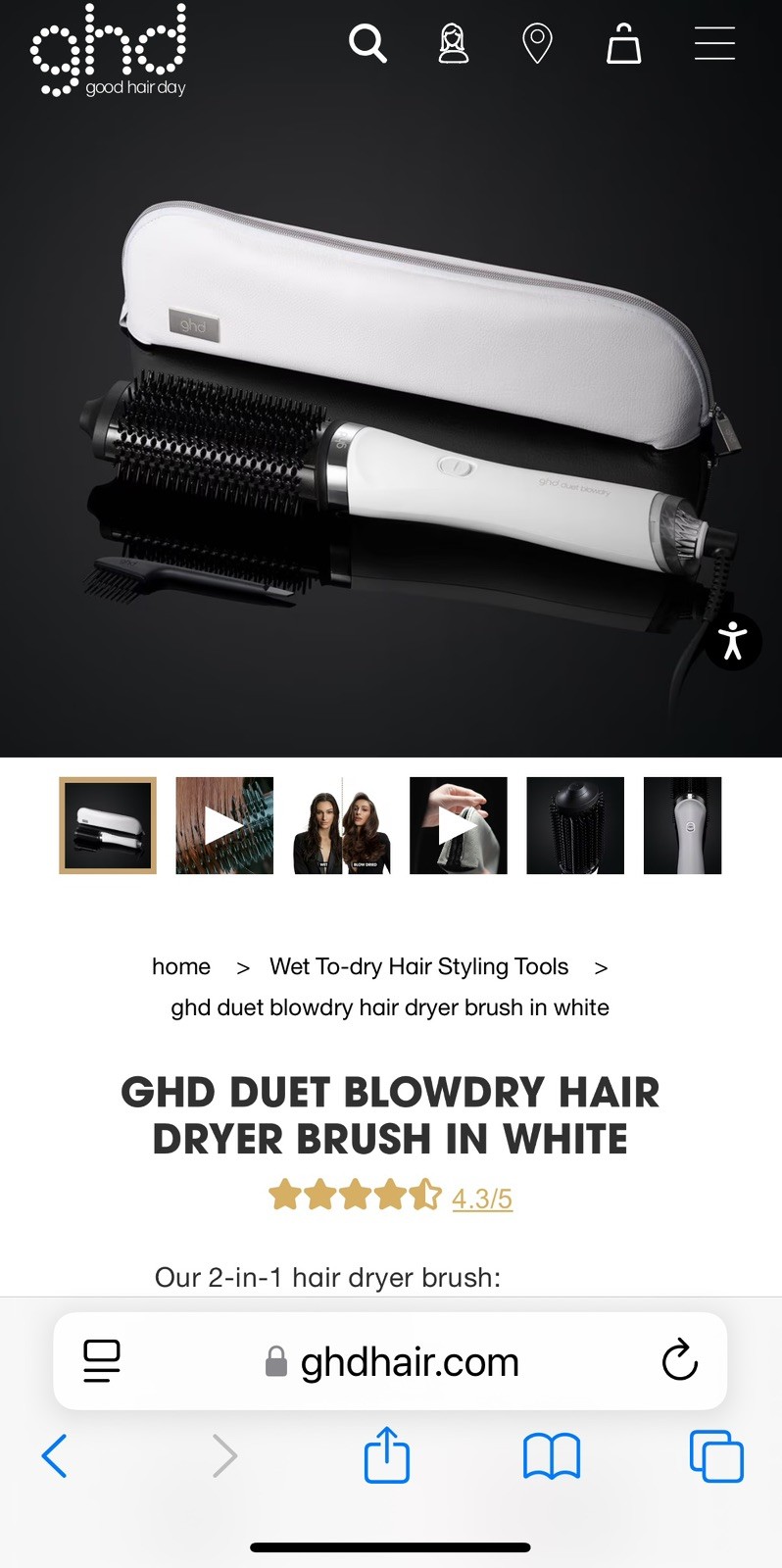
Task: Play the hand holding pouch video thumbnail
Action: pyautogui.click(x=458, y=825)
